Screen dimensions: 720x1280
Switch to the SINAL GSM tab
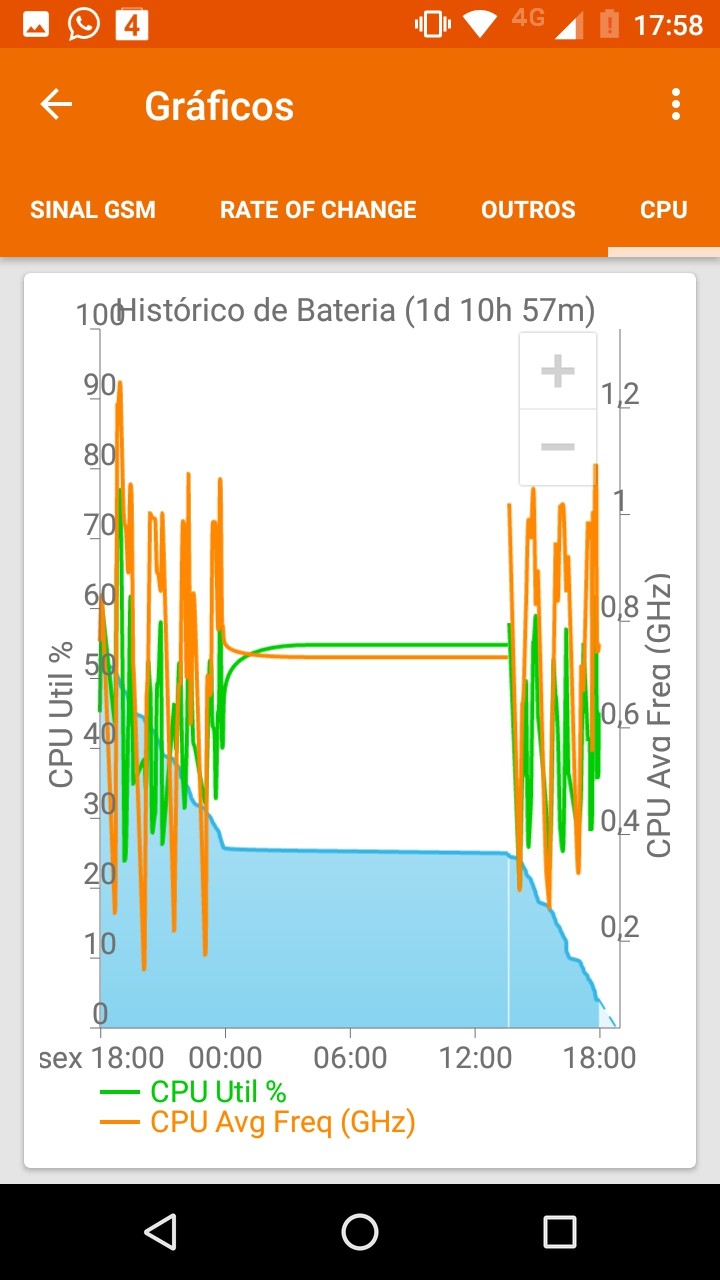(93, 210)
